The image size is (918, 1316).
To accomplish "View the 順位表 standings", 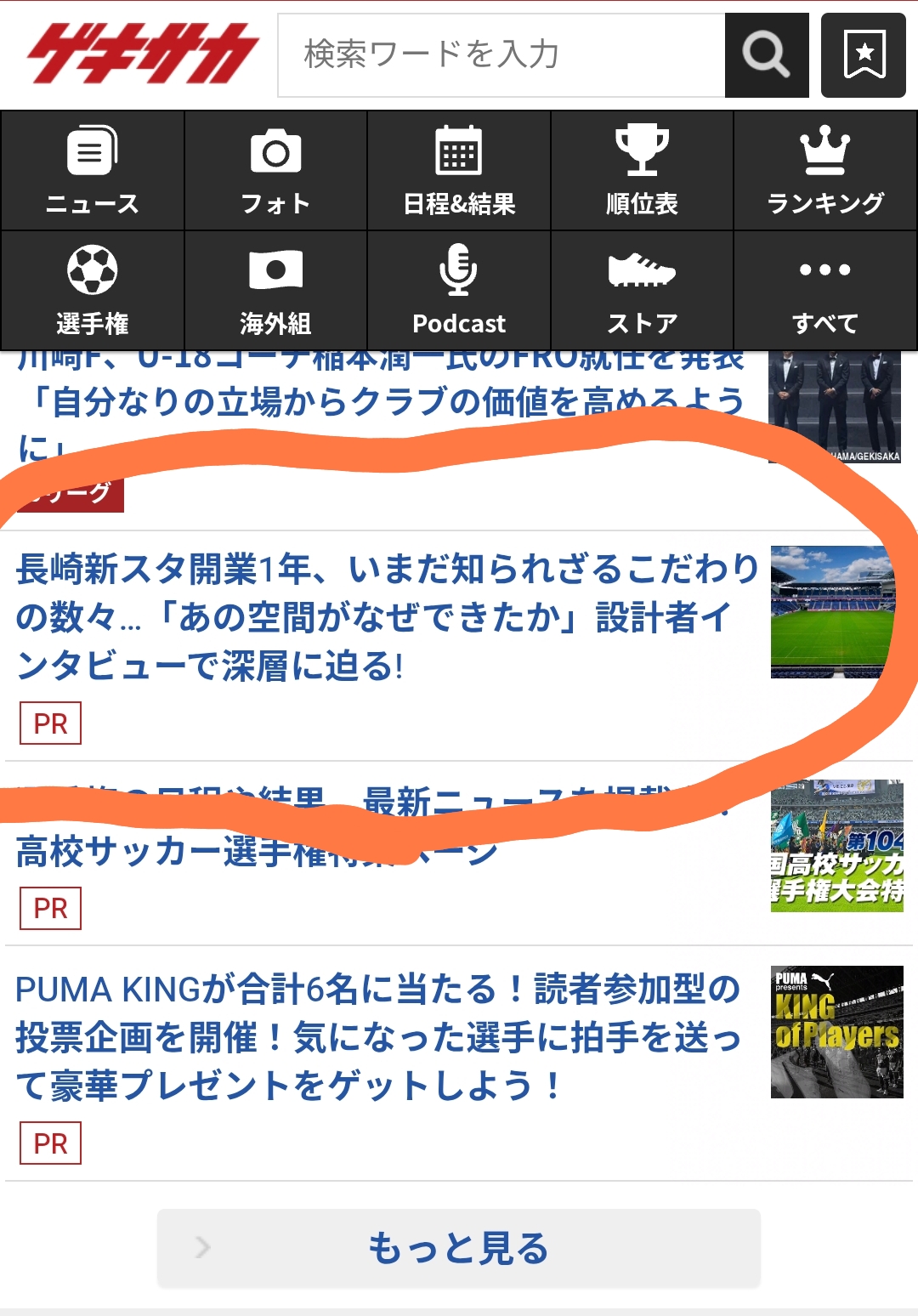I will coord(642,171).
